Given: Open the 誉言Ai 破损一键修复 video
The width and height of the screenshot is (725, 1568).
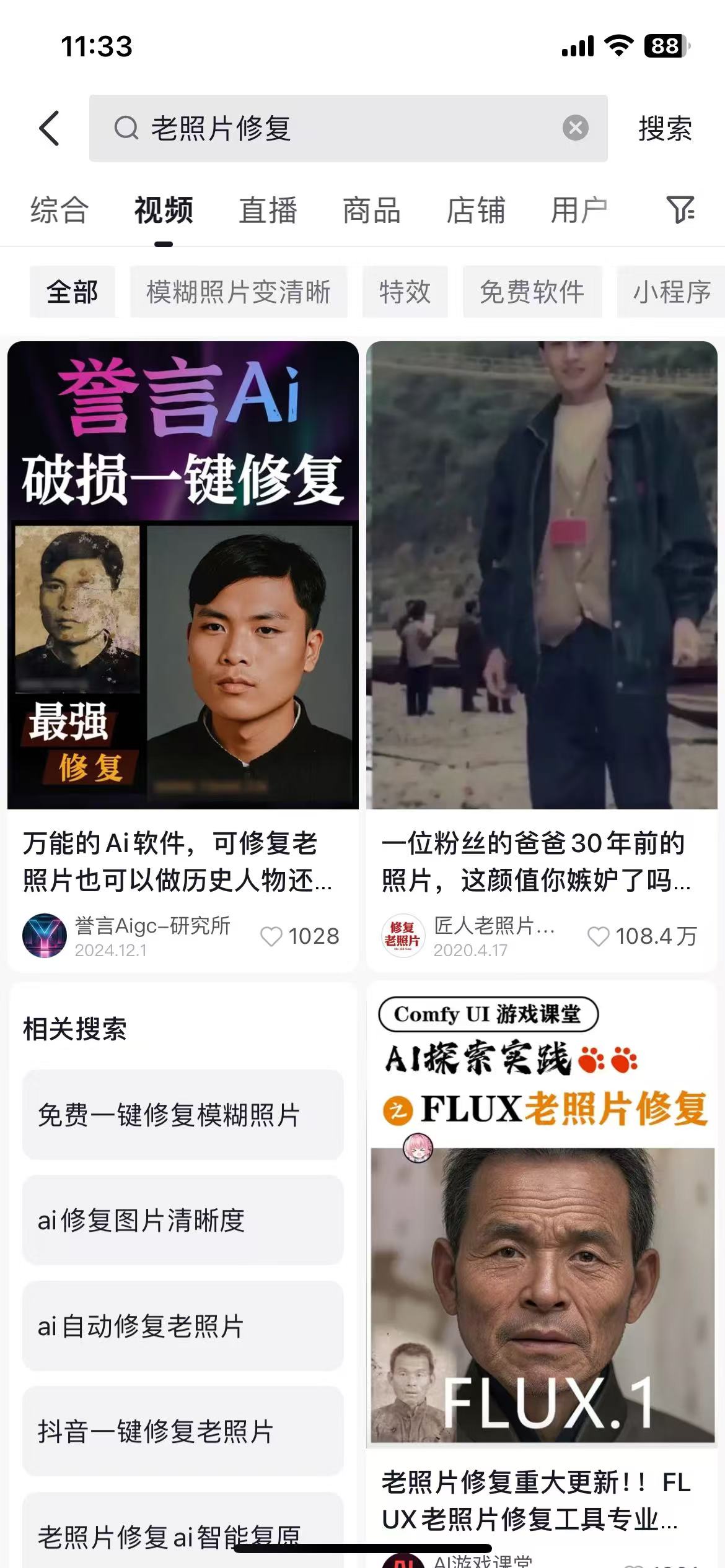Looking at the screenshot, I should [183, 575].
